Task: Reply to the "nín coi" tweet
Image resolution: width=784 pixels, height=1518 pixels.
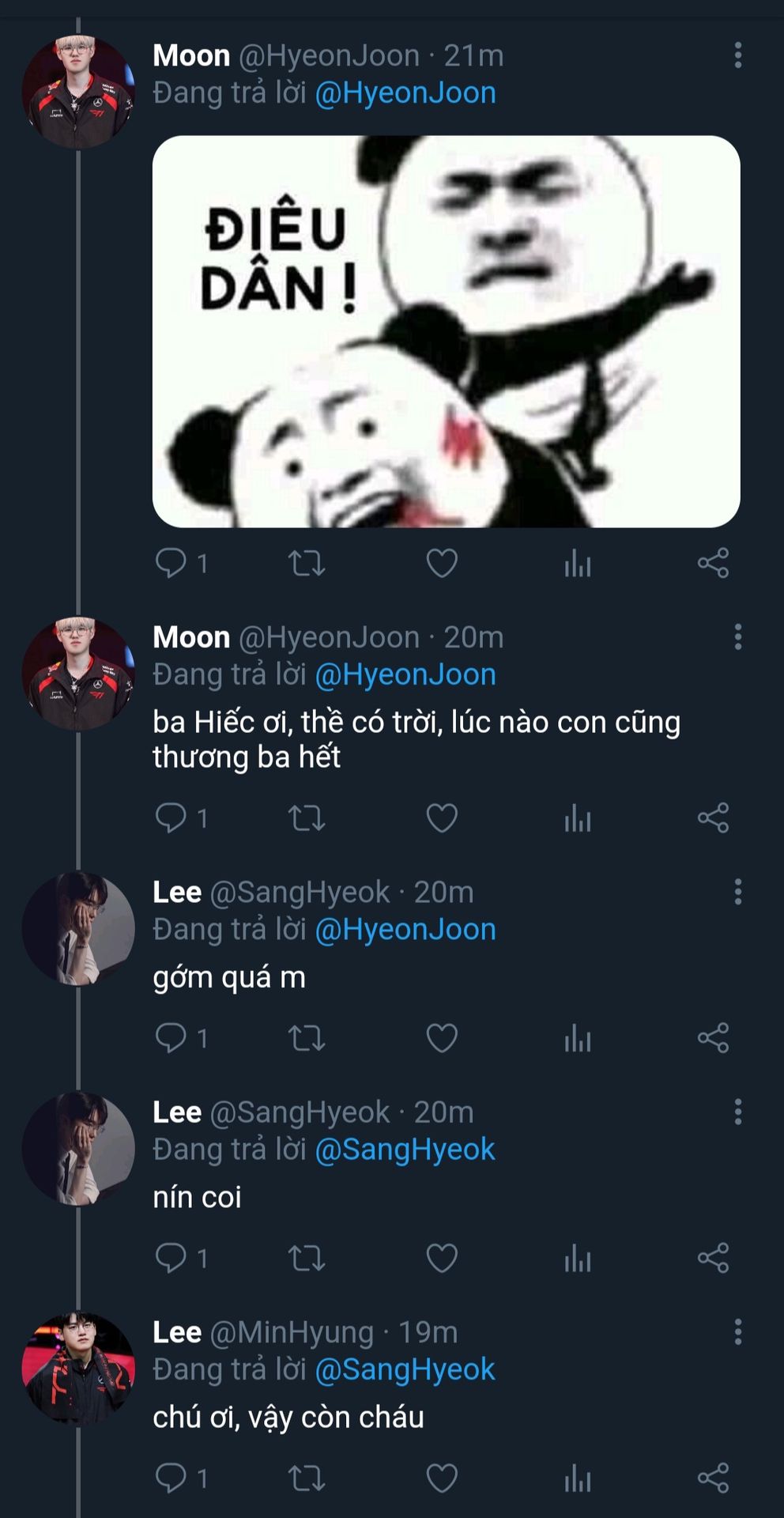Action: (x=171, y=1257)
